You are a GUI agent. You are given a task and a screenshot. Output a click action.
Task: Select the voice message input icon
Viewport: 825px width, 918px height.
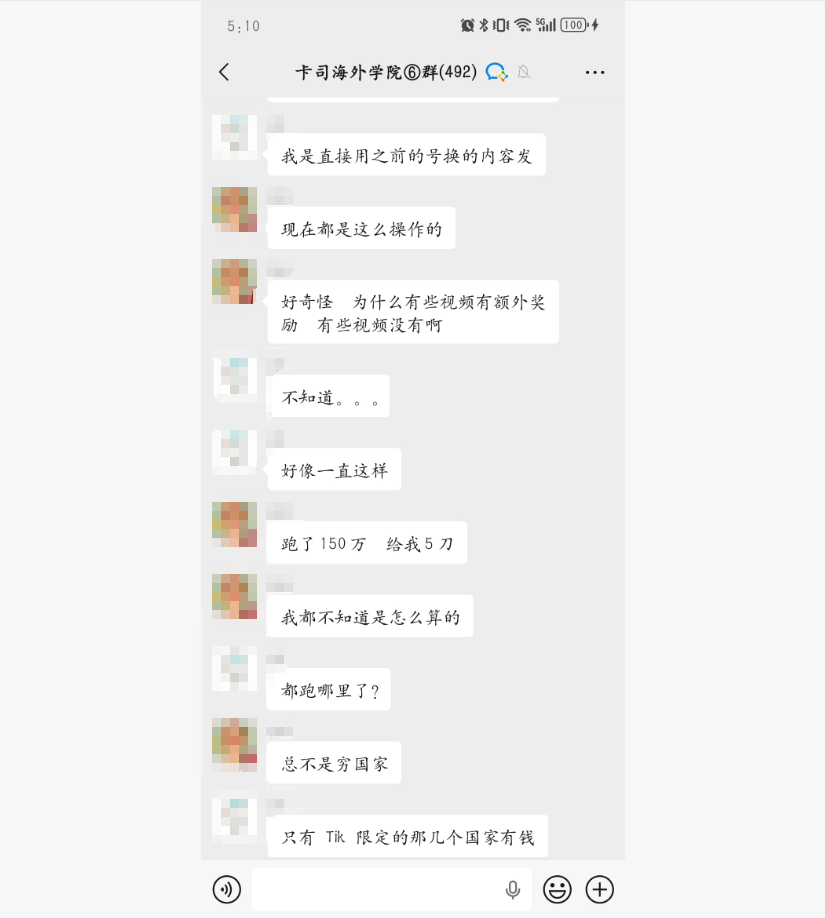(226, 889)
